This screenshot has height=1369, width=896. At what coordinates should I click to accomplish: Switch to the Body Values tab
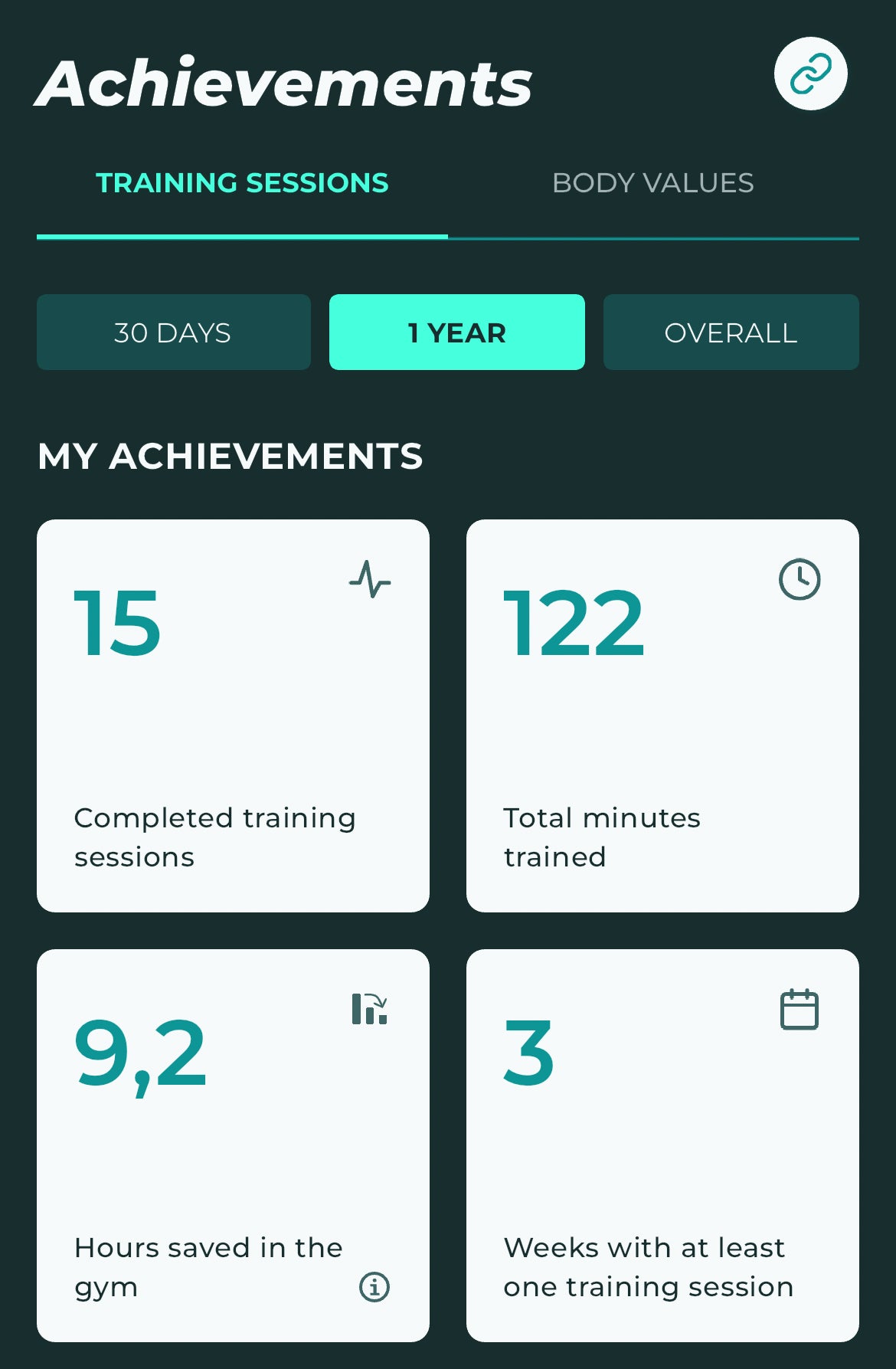tap(652, 184)
